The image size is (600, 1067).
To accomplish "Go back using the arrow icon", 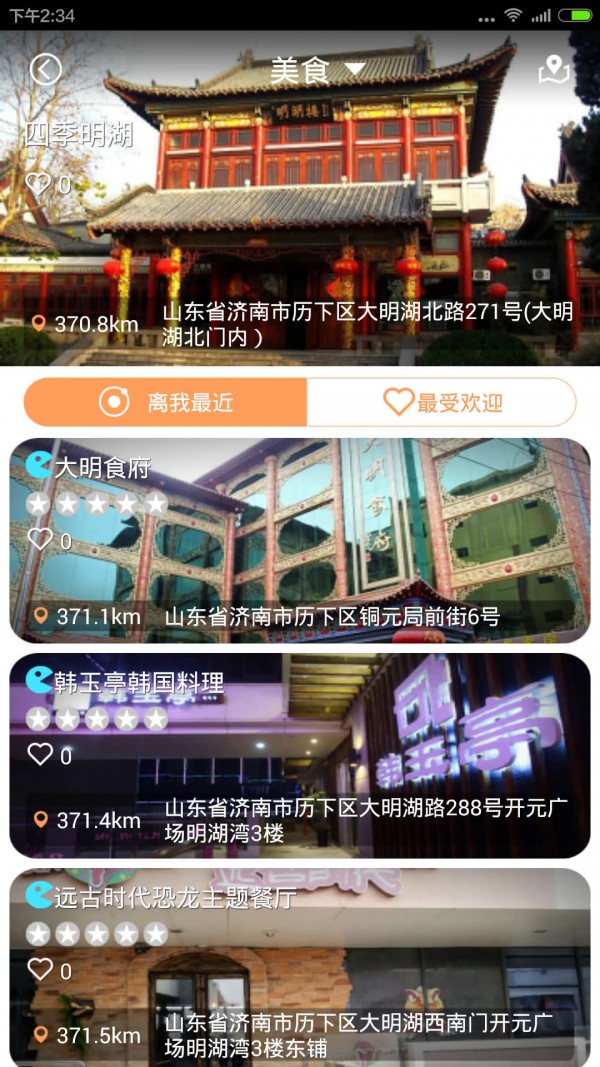I will [x=46, y=69].
